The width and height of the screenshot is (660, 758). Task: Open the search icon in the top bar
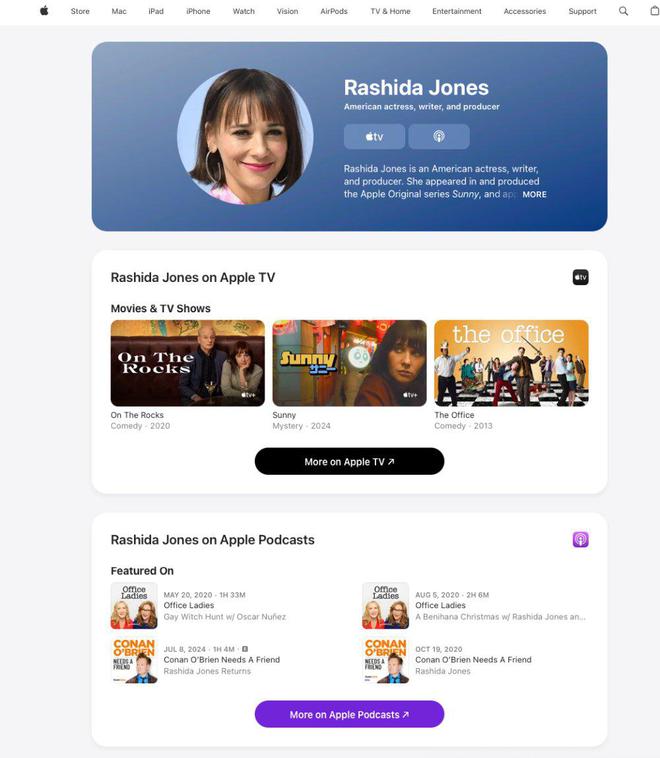pyautogui.click(x=623, y=11)
